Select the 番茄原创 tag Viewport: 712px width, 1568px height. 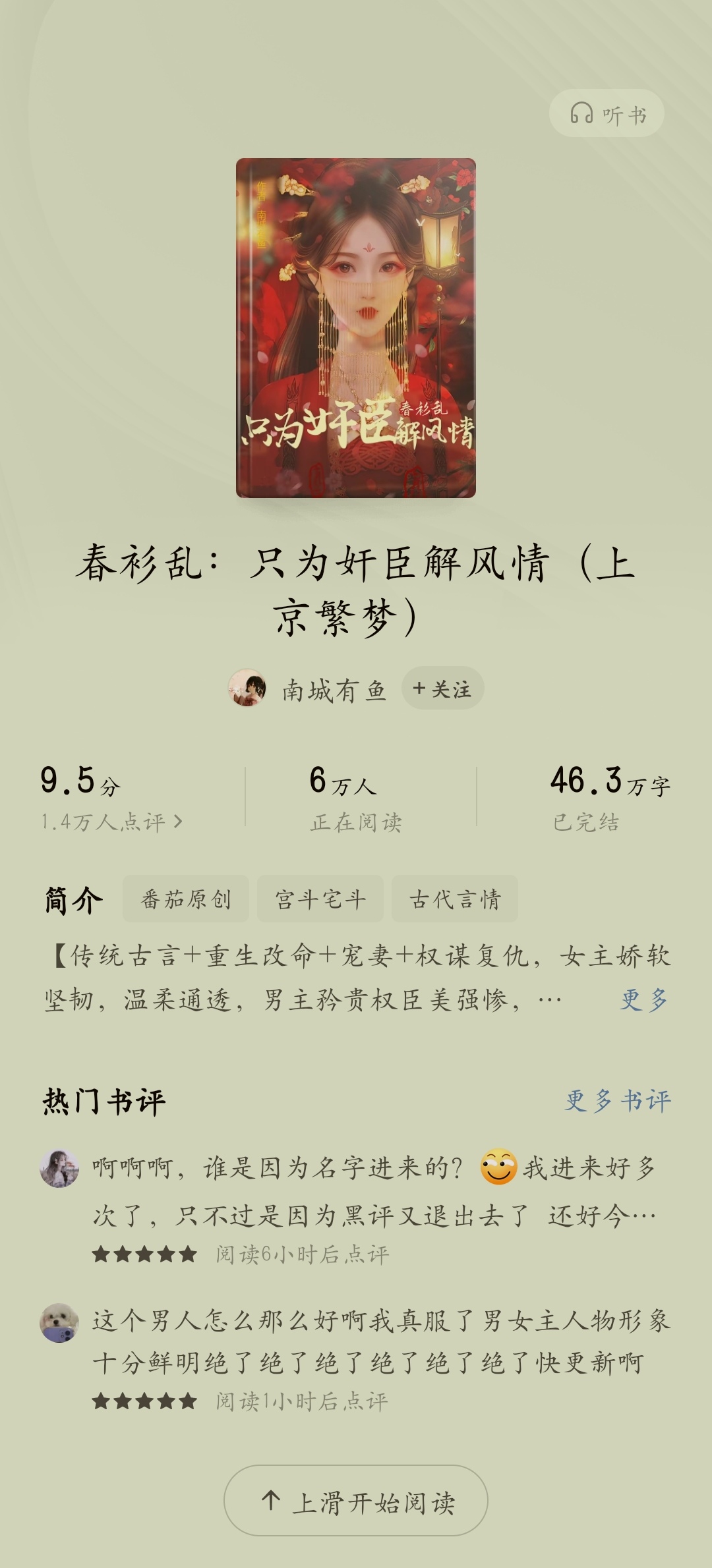(186, 899)
